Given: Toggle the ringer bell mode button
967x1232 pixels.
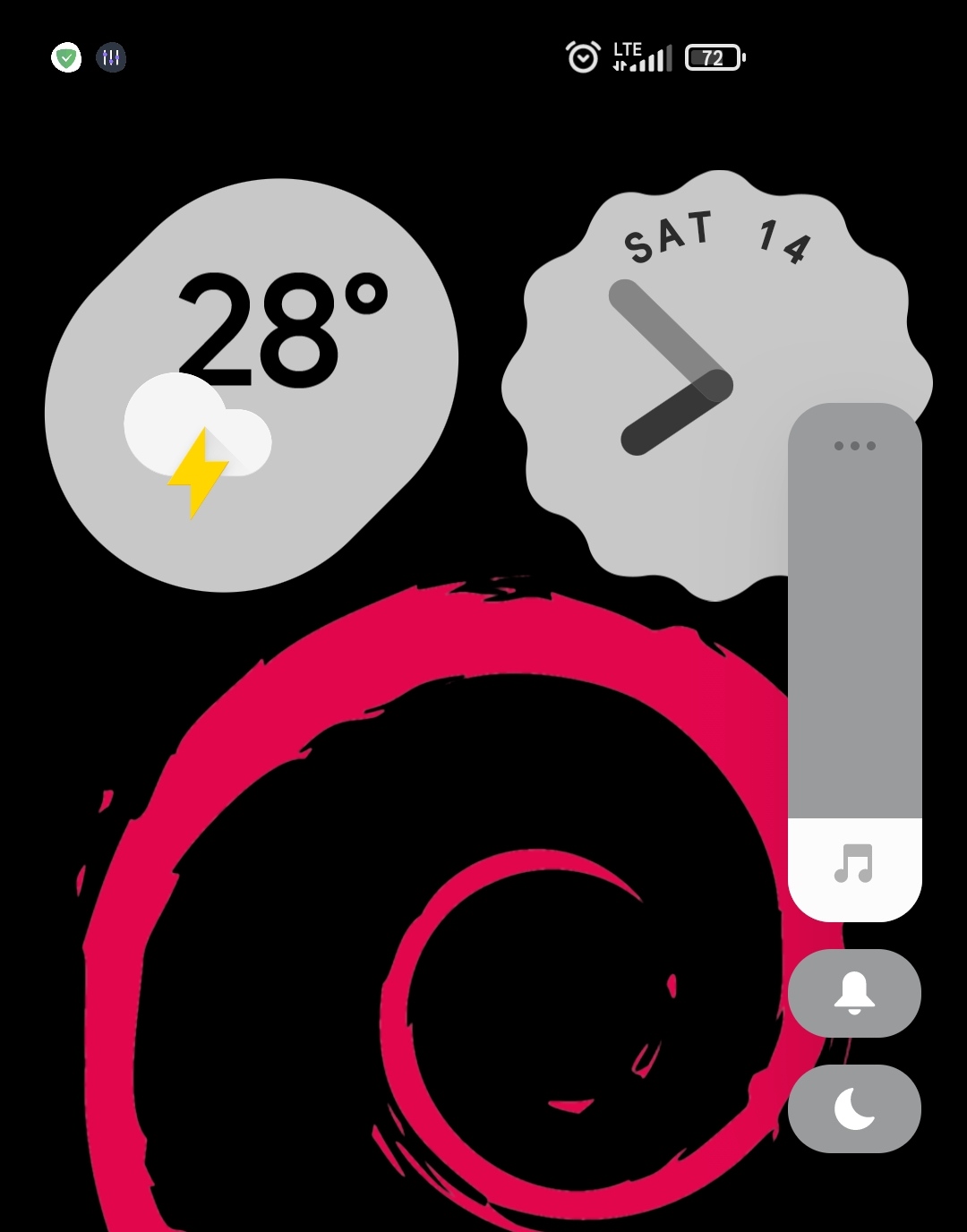Looking at the screenshot, I should click(x=854, y=993).
